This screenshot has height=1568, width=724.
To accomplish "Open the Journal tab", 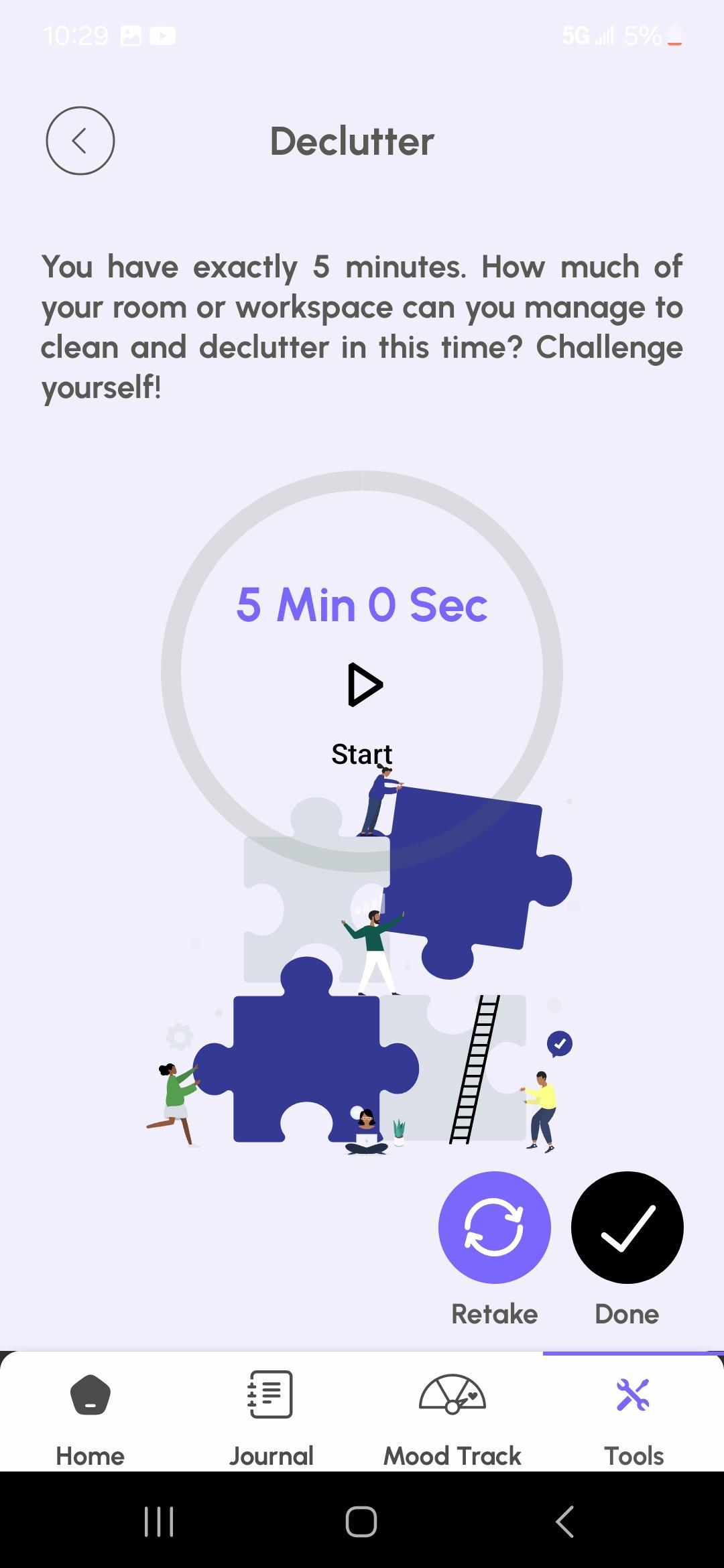I will pos(271,1415).
